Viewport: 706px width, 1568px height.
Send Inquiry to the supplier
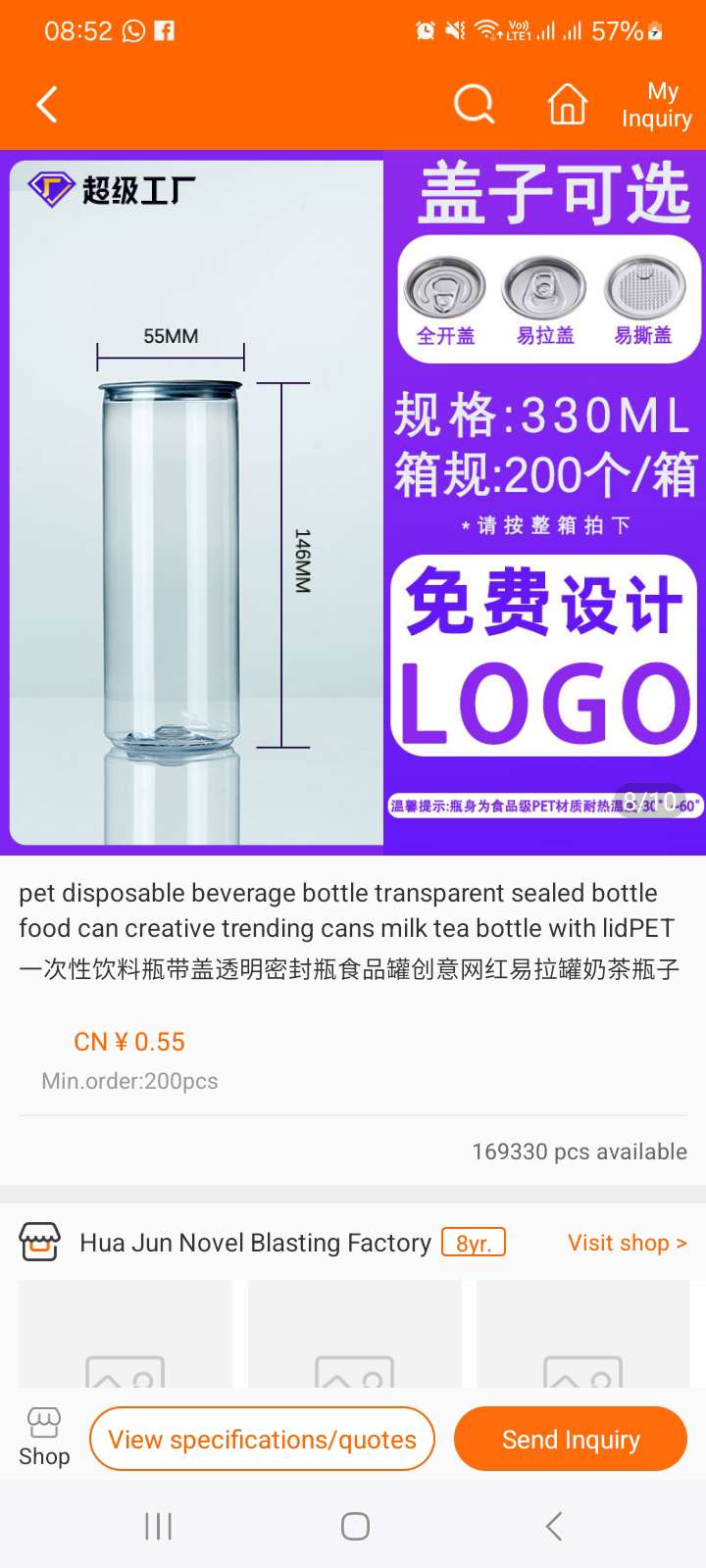[x=571, y=1439]
